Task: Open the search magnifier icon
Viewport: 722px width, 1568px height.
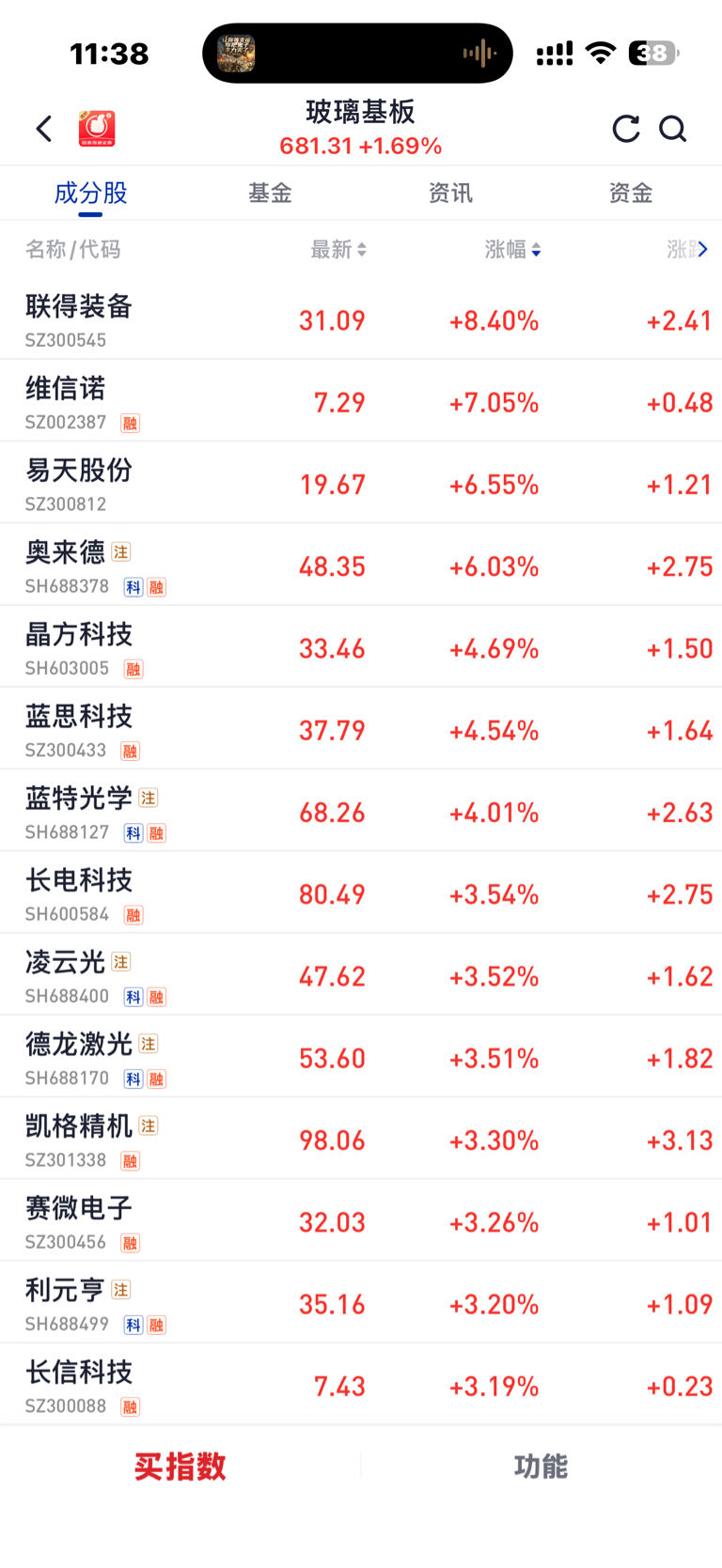Action: pos(673,129)
